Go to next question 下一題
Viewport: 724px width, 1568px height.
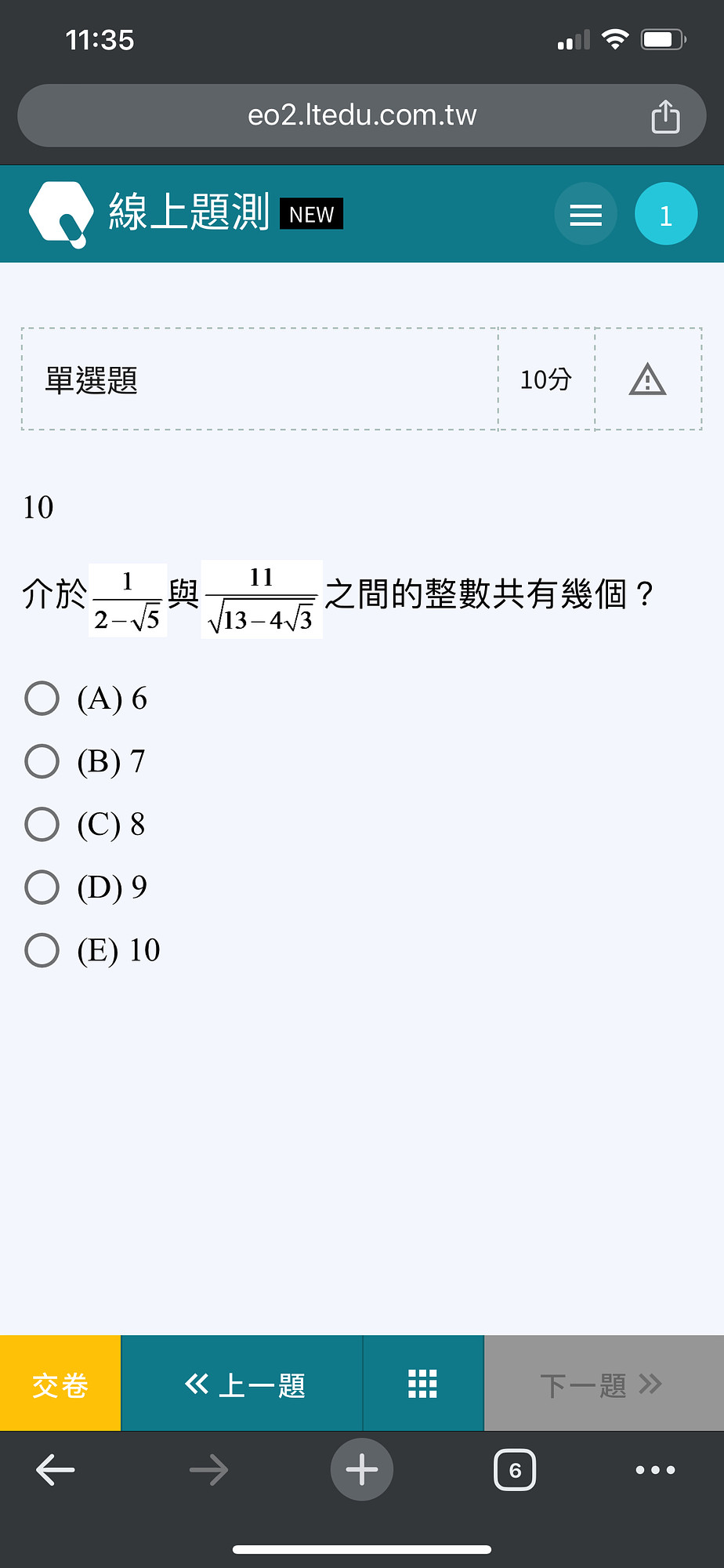coord(604,1384)
